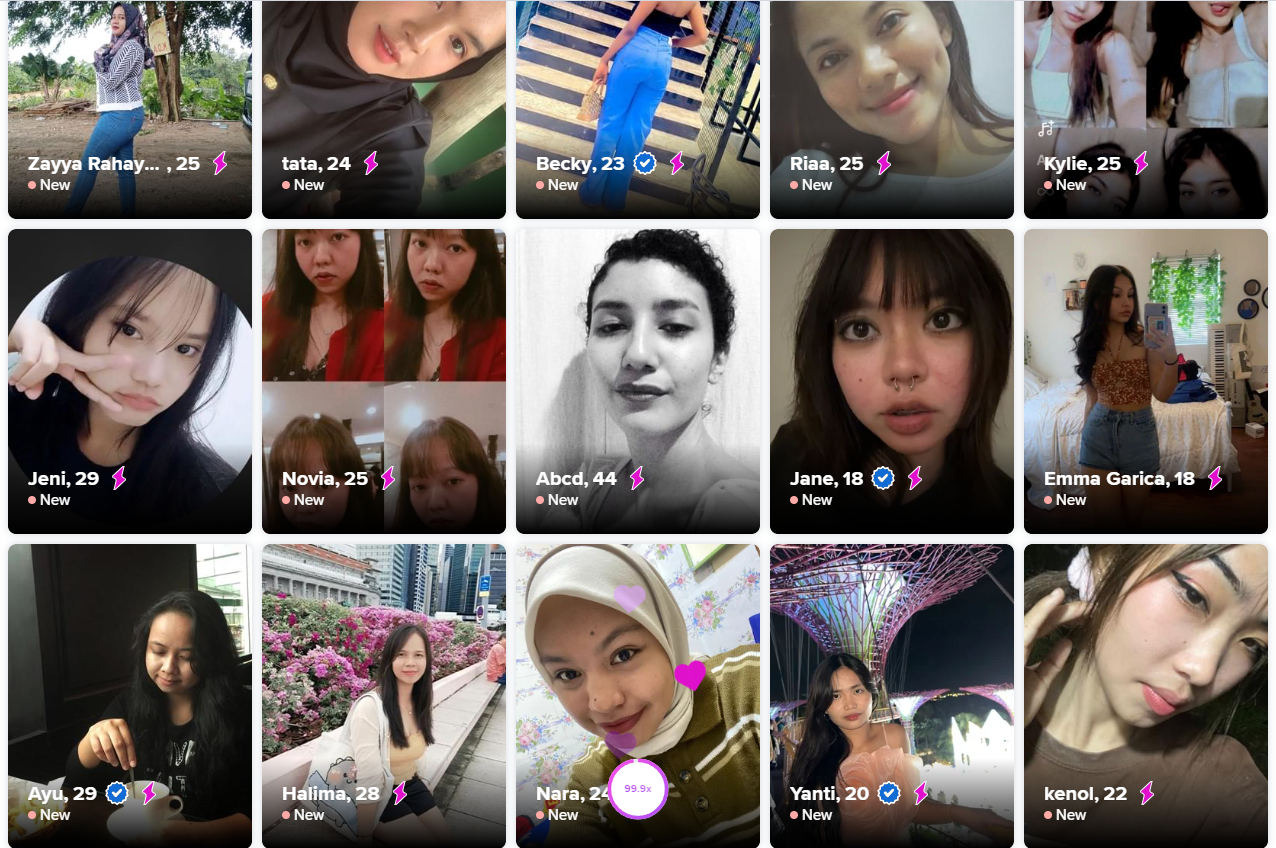Tap the 99.9x boost button
The width and height of the screenshot is (1276, 848).
tap(638, 788)
